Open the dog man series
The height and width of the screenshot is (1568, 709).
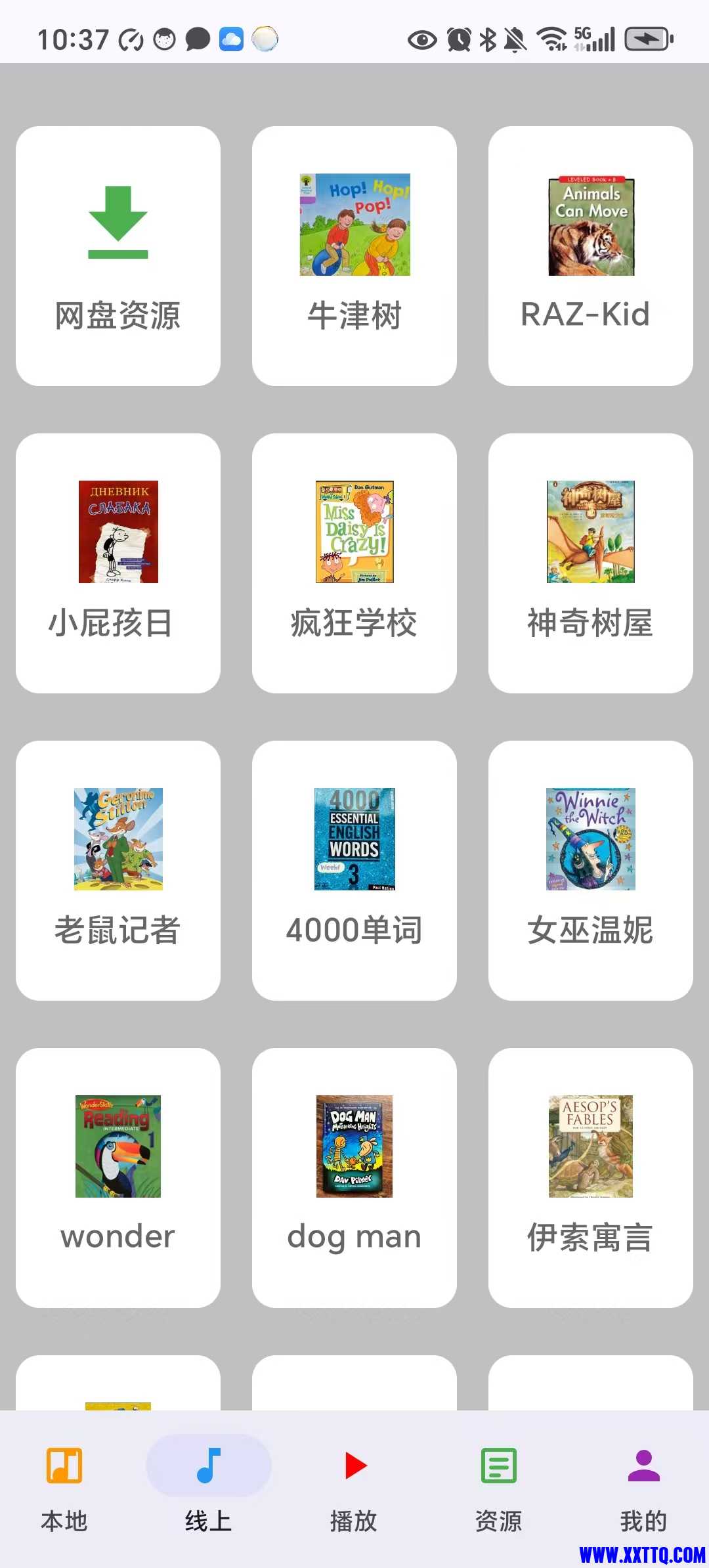coord(354,1178)
